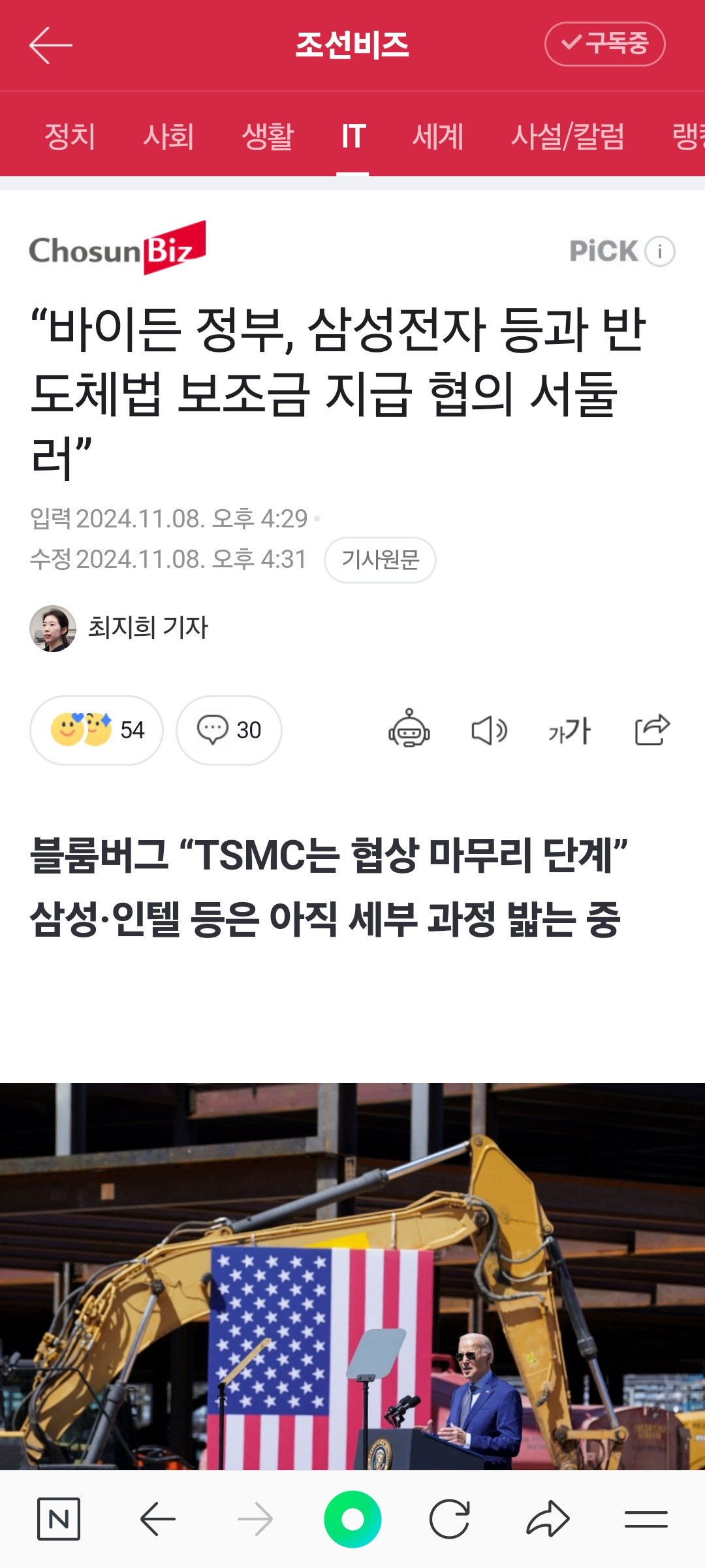Switch to the 사회 tab

pyautogui.click(x=168, y=136)
